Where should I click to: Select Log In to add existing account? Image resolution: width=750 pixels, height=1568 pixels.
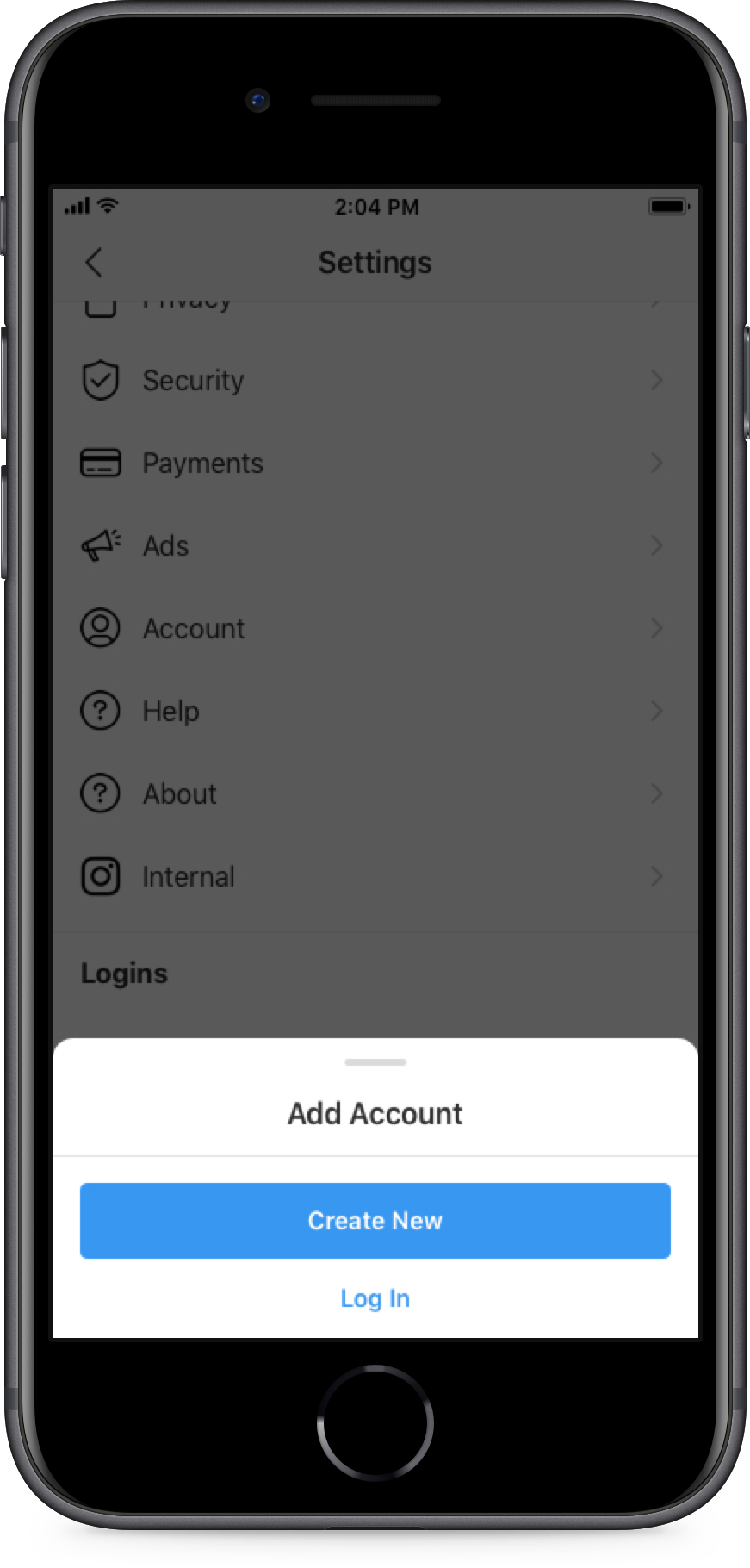coord(375,1298)
